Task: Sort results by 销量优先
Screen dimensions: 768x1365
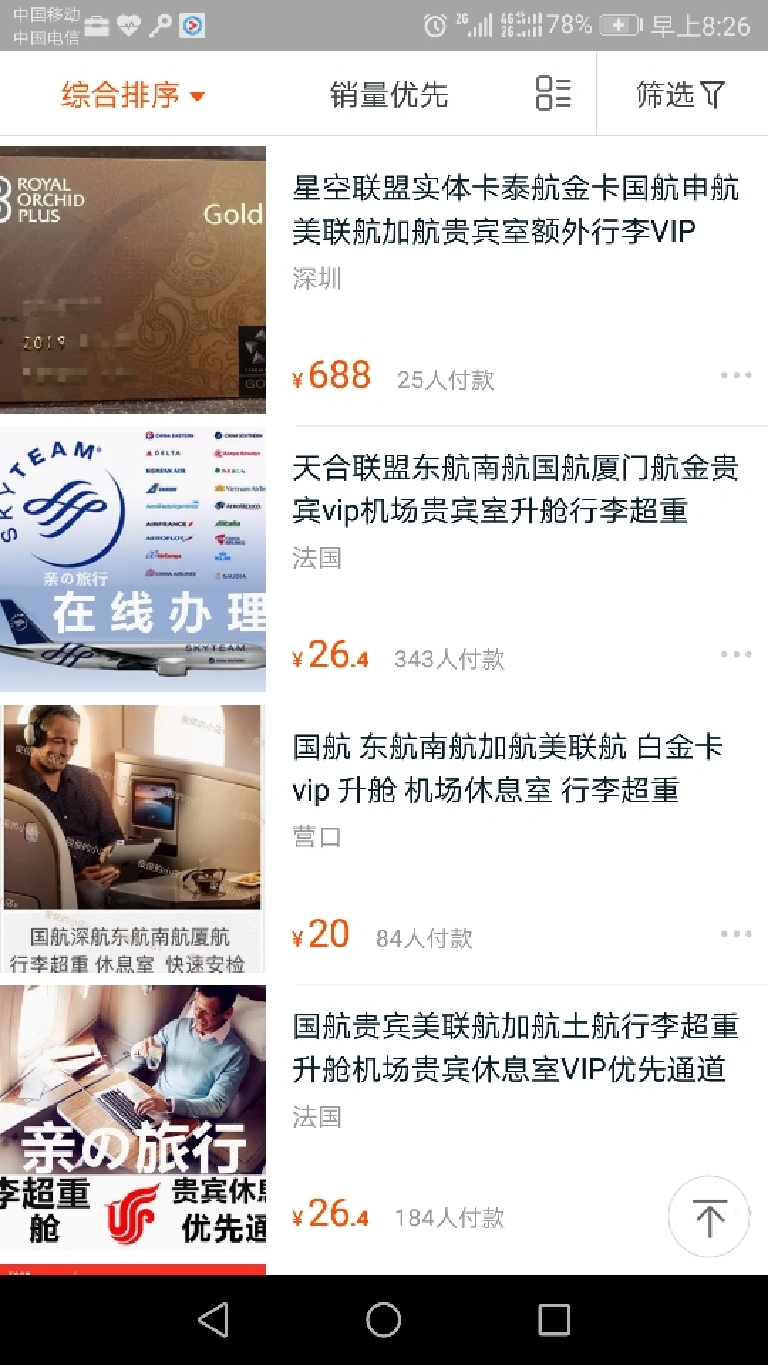Action: tap(389, 95)
